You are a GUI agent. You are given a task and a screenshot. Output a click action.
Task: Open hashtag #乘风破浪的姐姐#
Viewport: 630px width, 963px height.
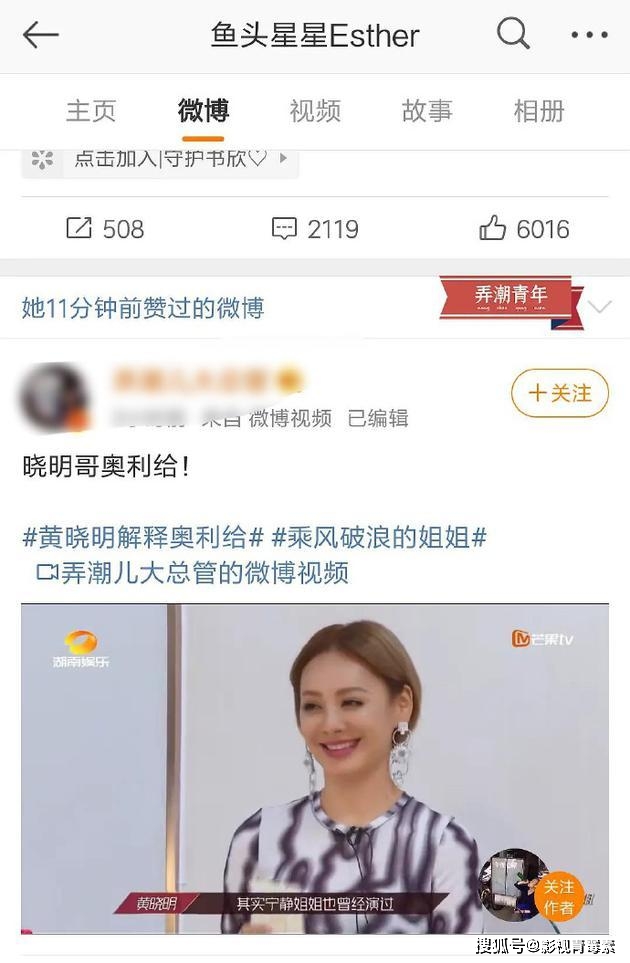pyautogui.click(x=379, y=538)
